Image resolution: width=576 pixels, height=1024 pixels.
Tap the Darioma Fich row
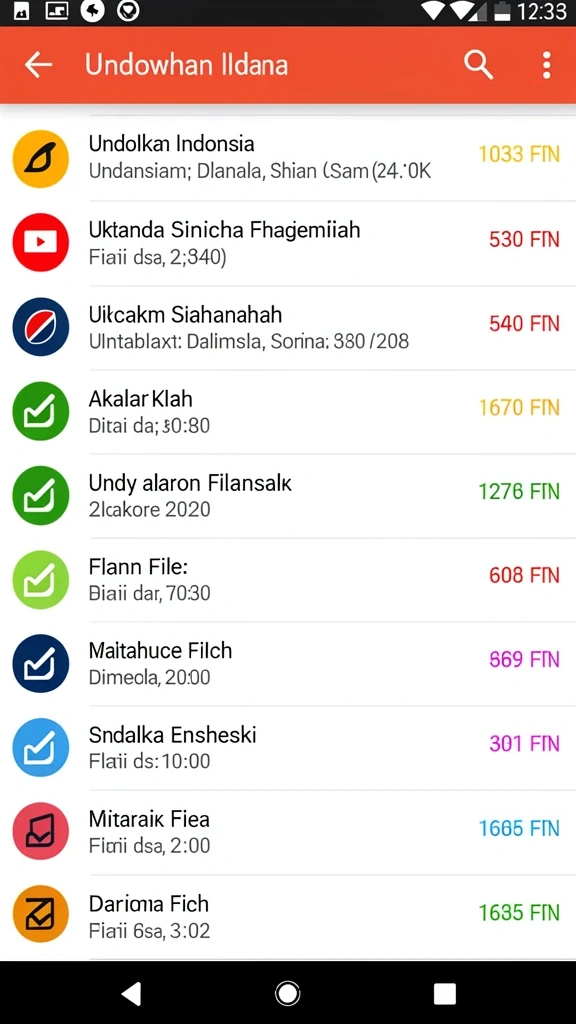(288, 917)
